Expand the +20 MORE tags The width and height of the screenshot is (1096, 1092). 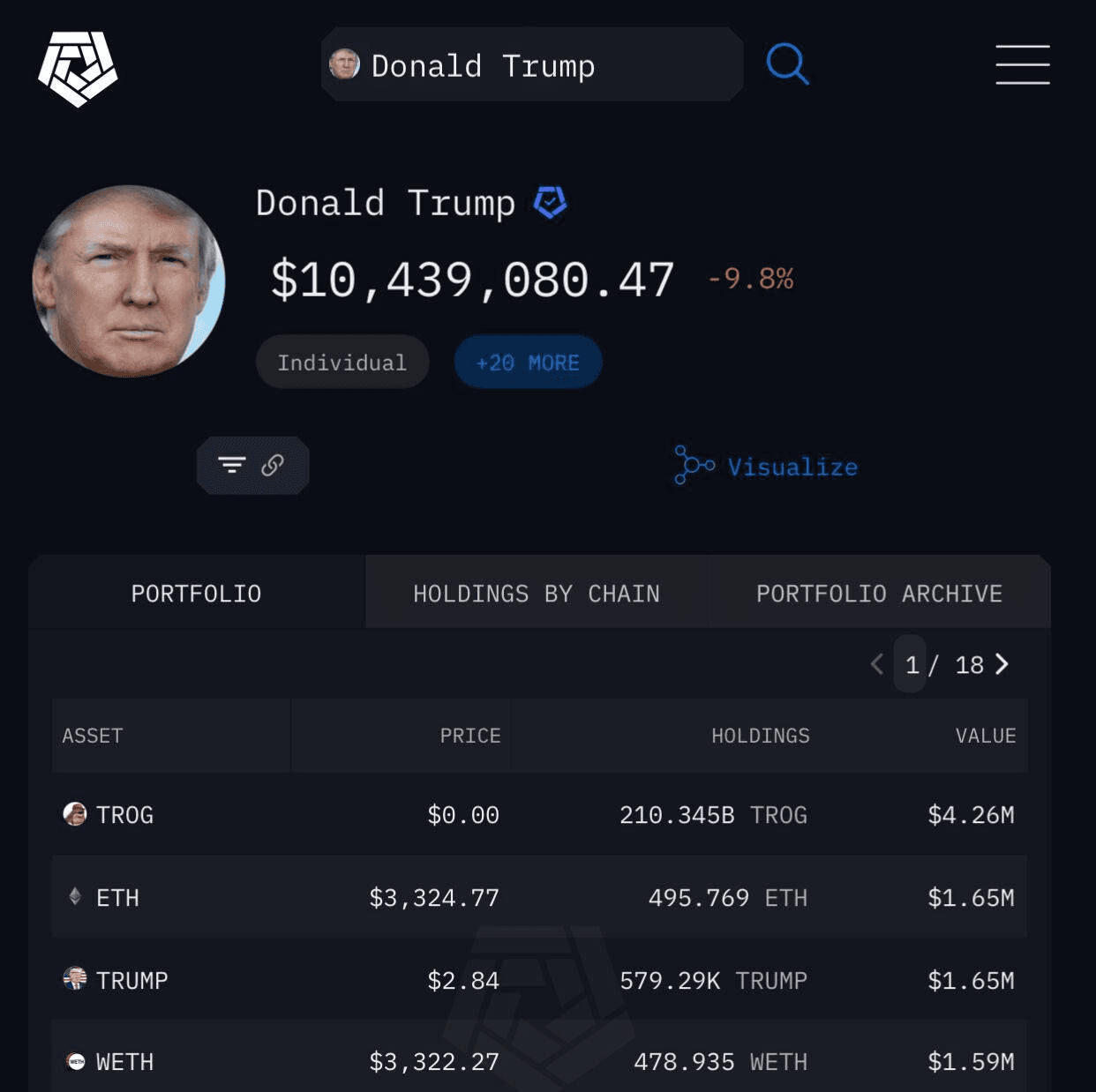pyautogui.click(x=528, y=363)
